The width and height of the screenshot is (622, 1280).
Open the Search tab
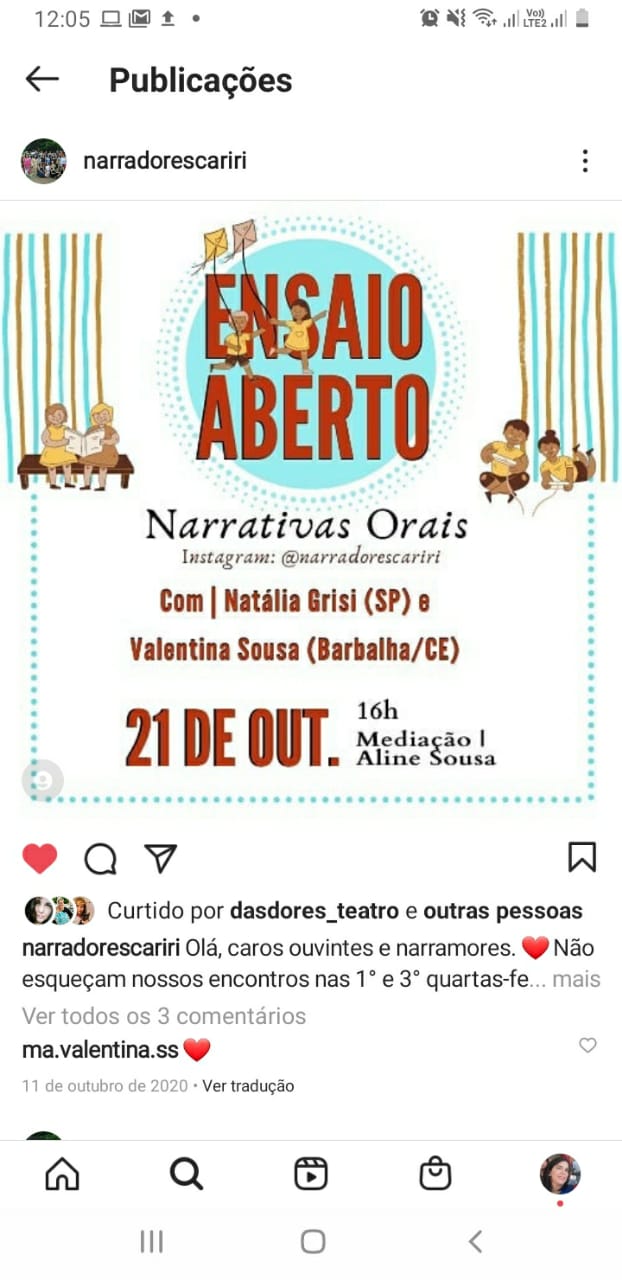(186, 1174)
